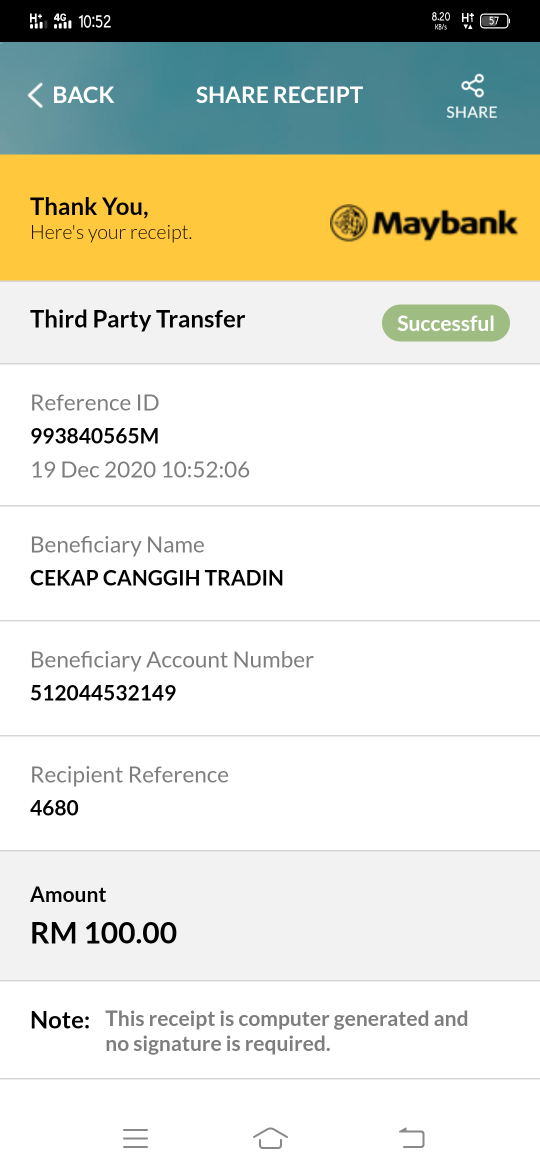Go to the home screen
The height and width of the screenshot is (1170, 540).
pos(270,1138)
